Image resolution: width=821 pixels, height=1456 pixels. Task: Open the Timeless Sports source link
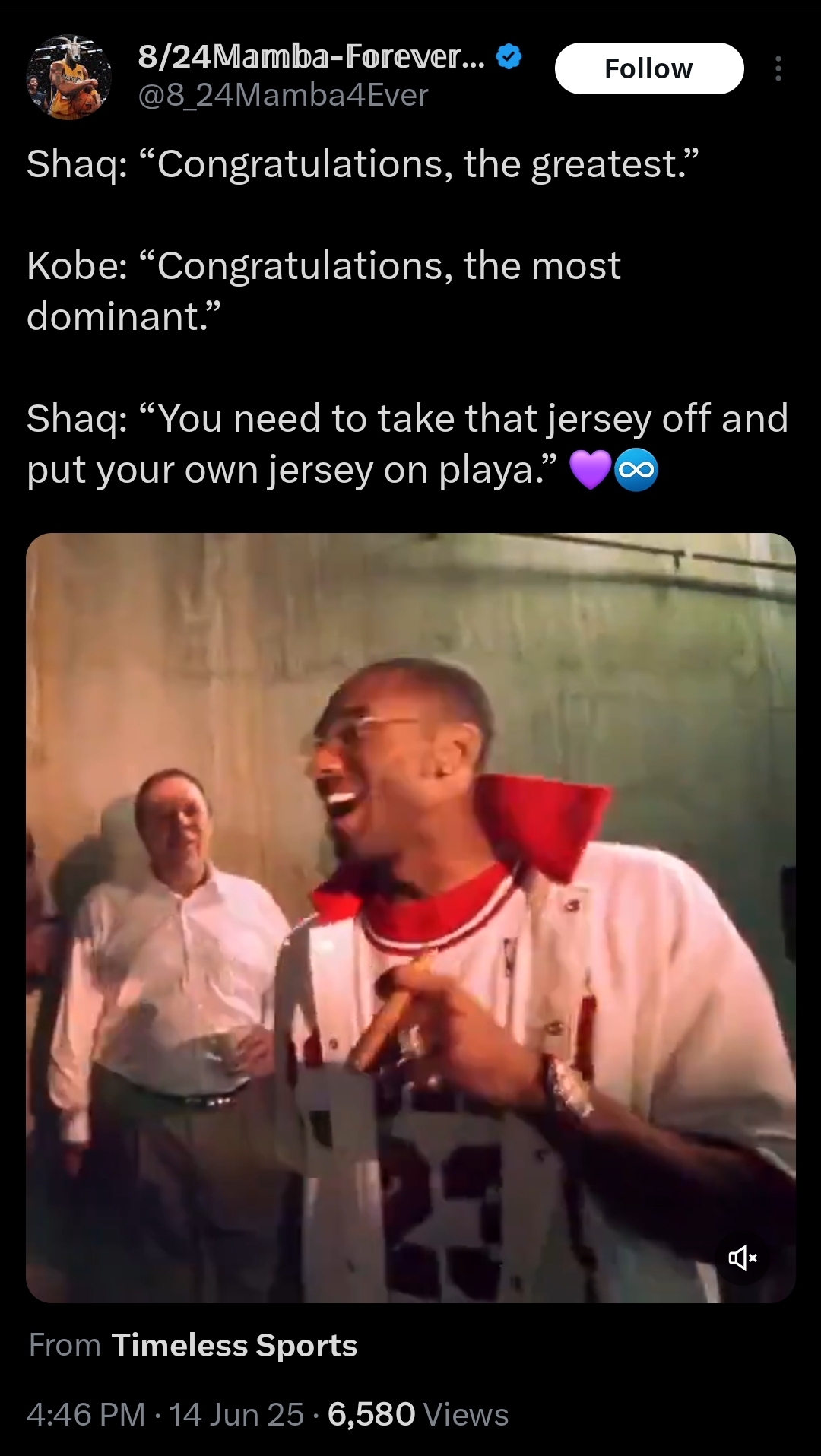(234, 1345)
